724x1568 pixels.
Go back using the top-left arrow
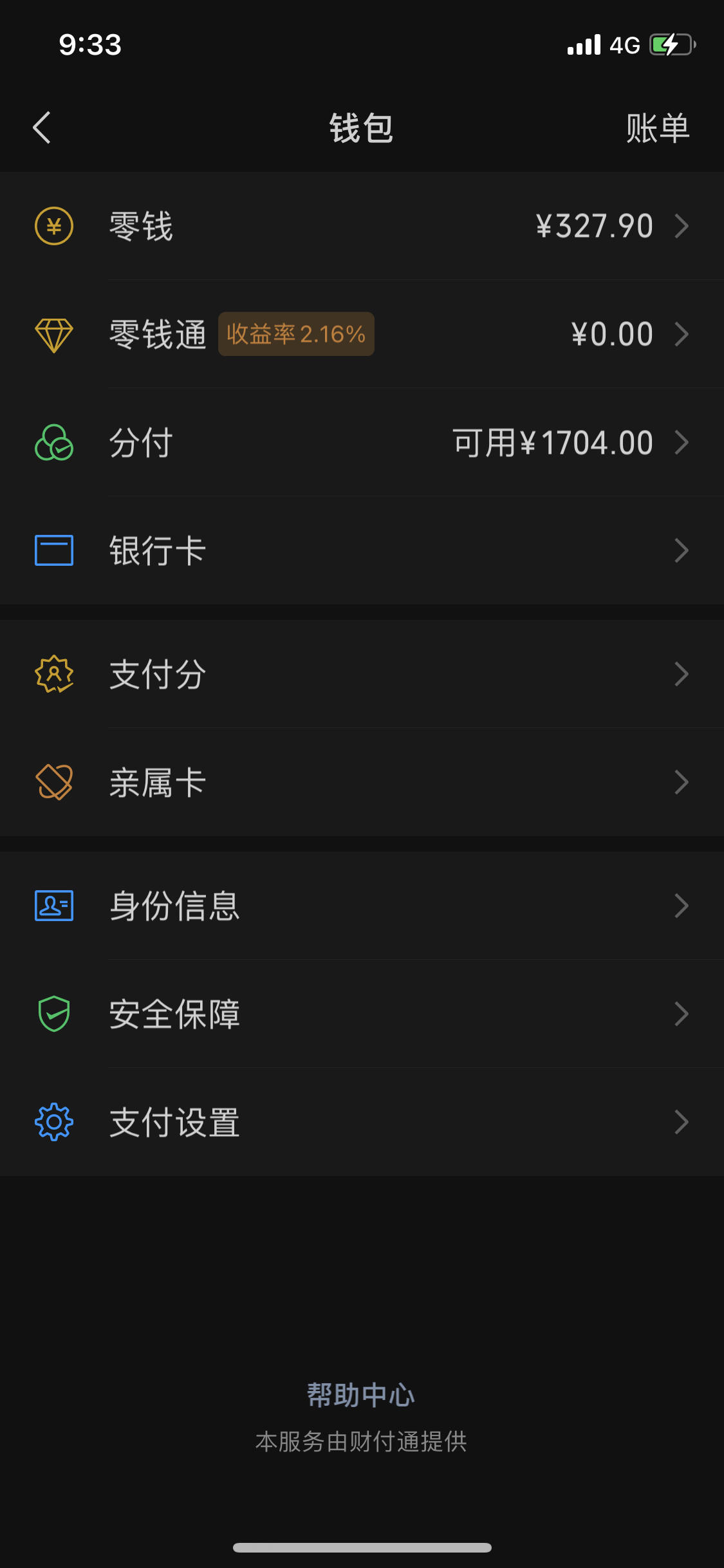pyautogui.click(x=42, y=127)
